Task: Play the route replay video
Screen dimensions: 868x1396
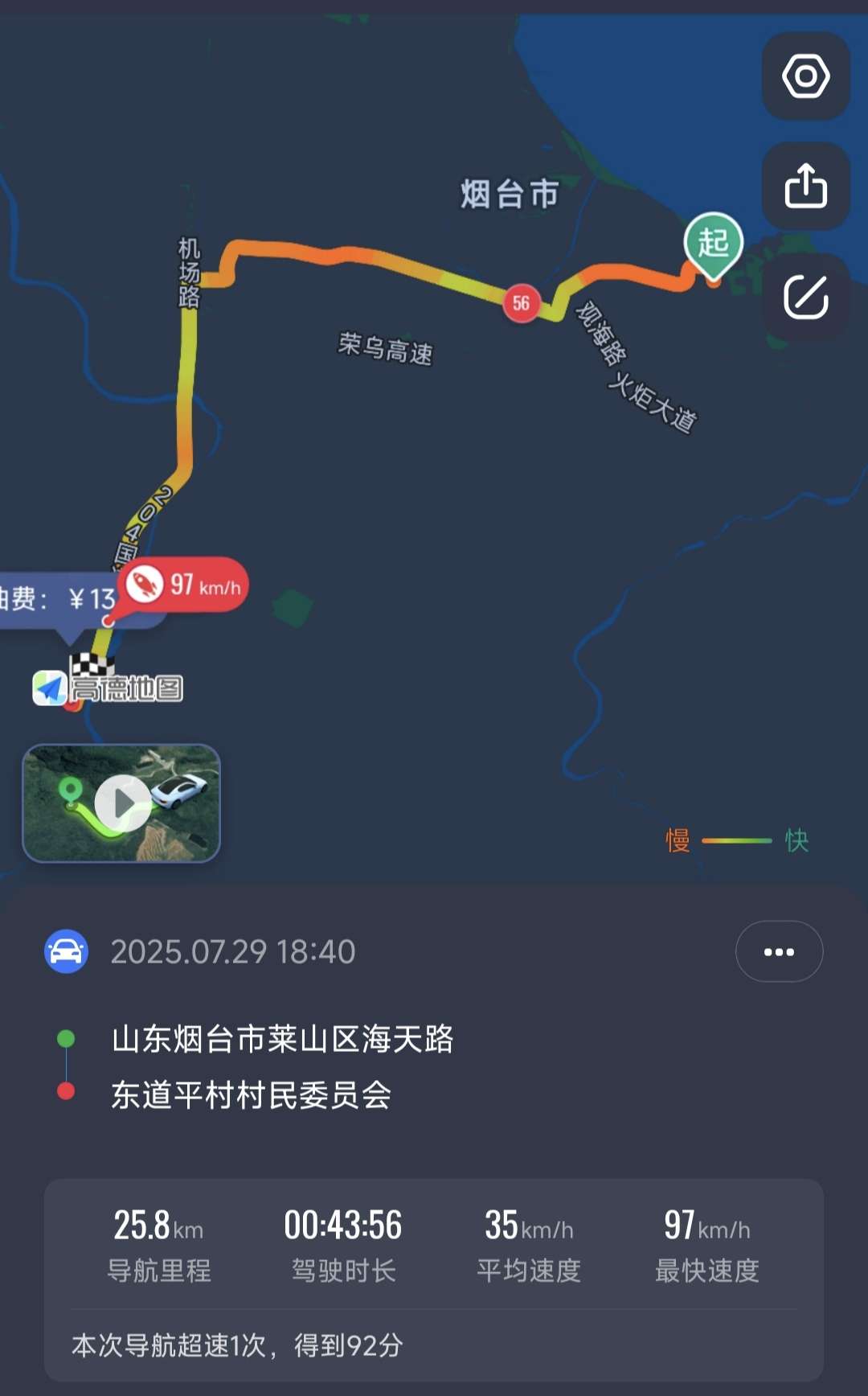Action: 121,803
